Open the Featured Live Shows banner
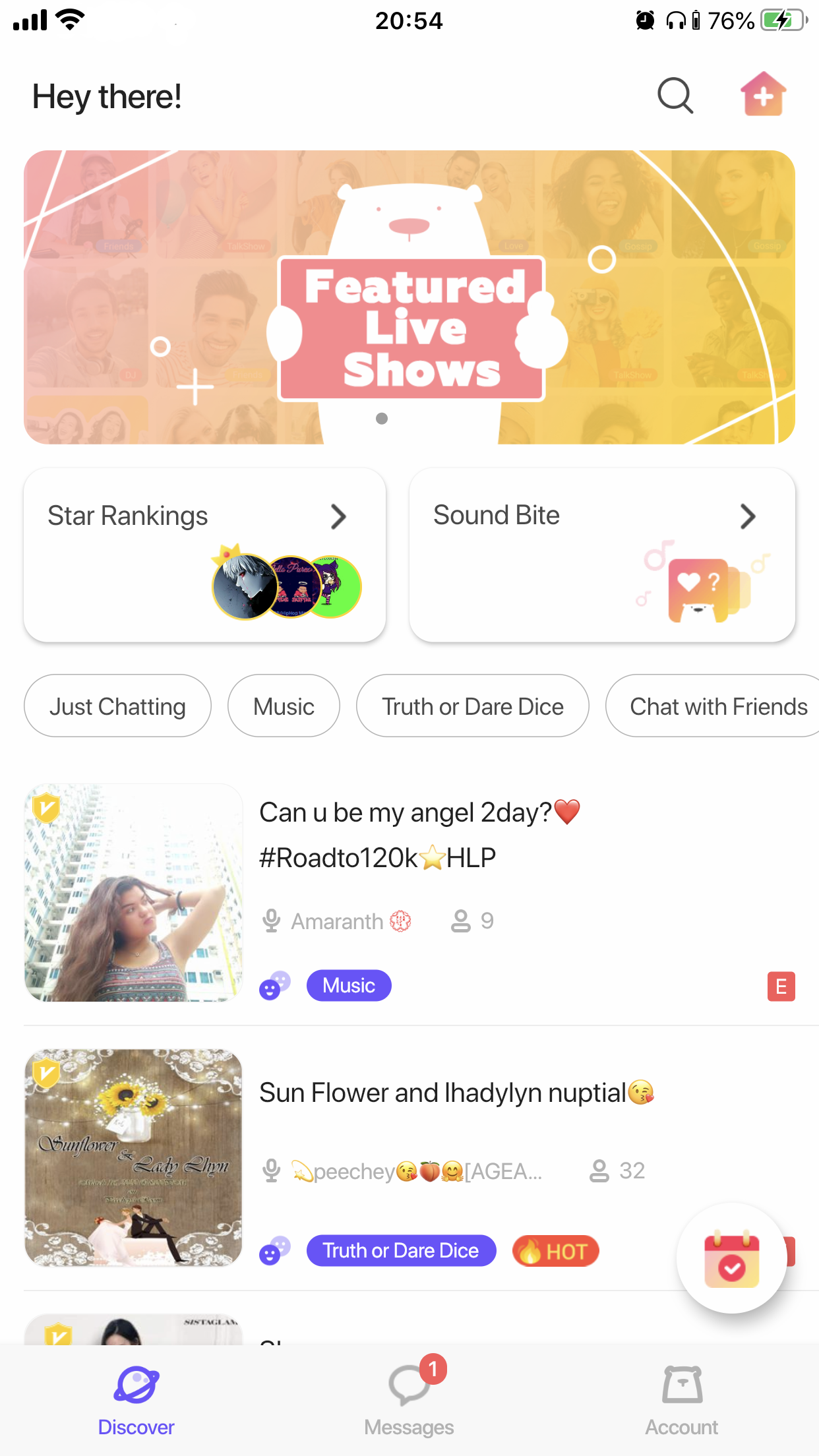The image size is (819, 1456). coord(409,297)
